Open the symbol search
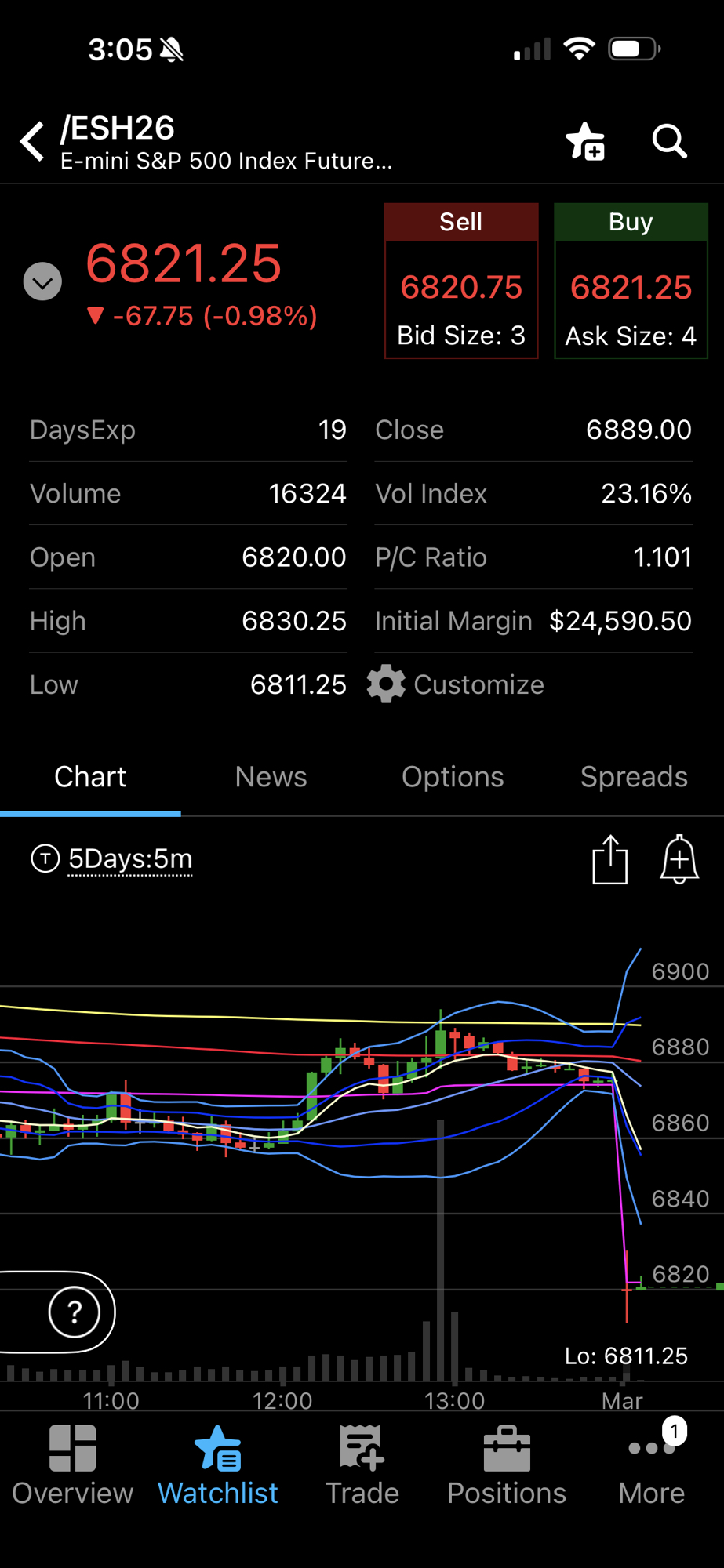Image resolution: width=724 pixels, height=1568 pixels. click(669, 142)
